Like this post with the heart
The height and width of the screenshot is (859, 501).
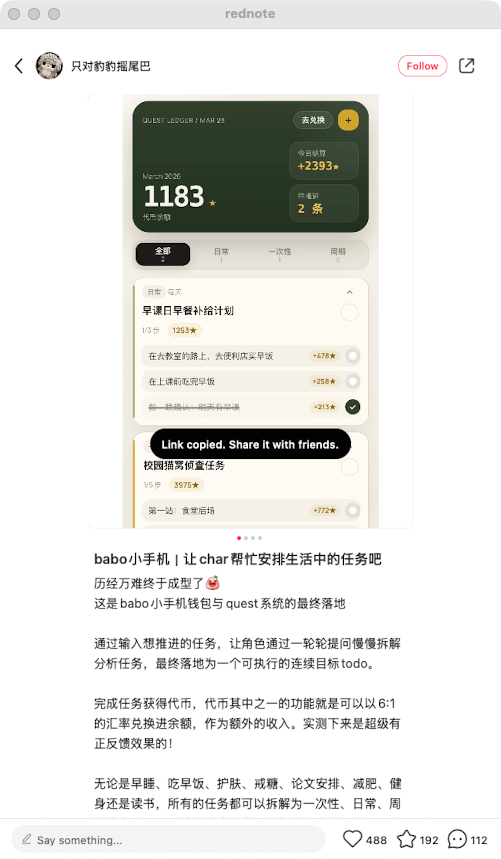[353, 839]
